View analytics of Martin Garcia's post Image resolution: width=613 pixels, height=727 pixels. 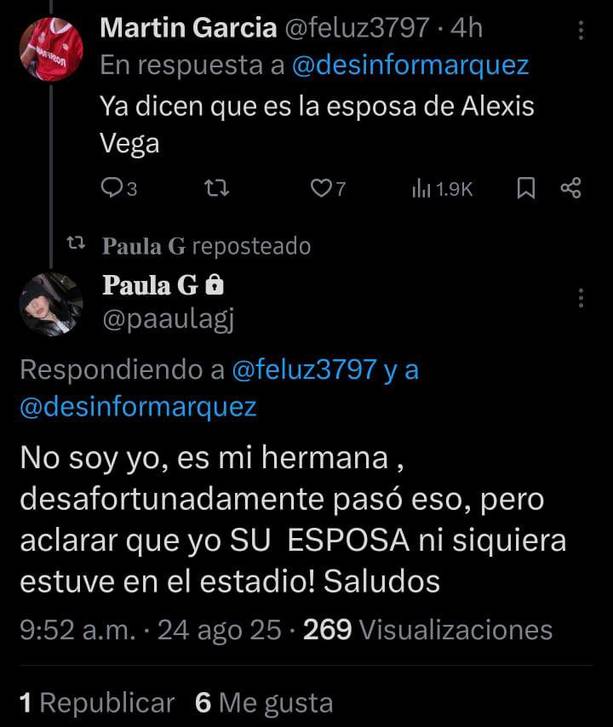(441, 189)
